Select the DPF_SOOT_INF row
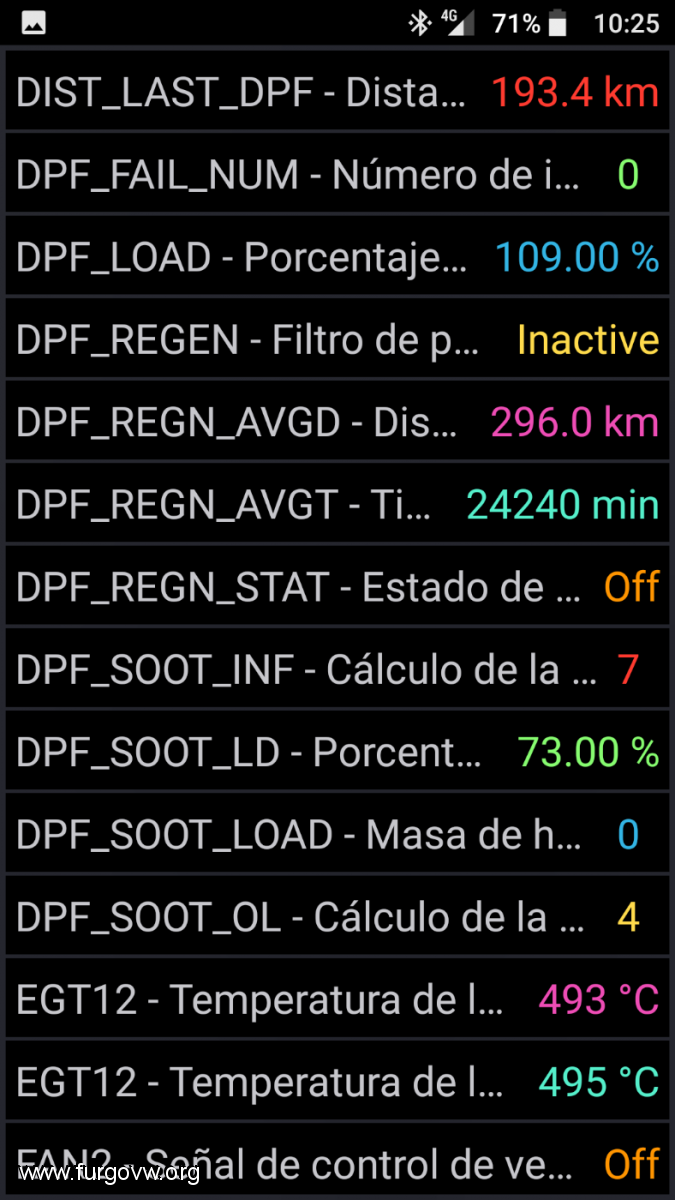The height and width of the screenshot is (1200, 675). (x=337, y=669)
